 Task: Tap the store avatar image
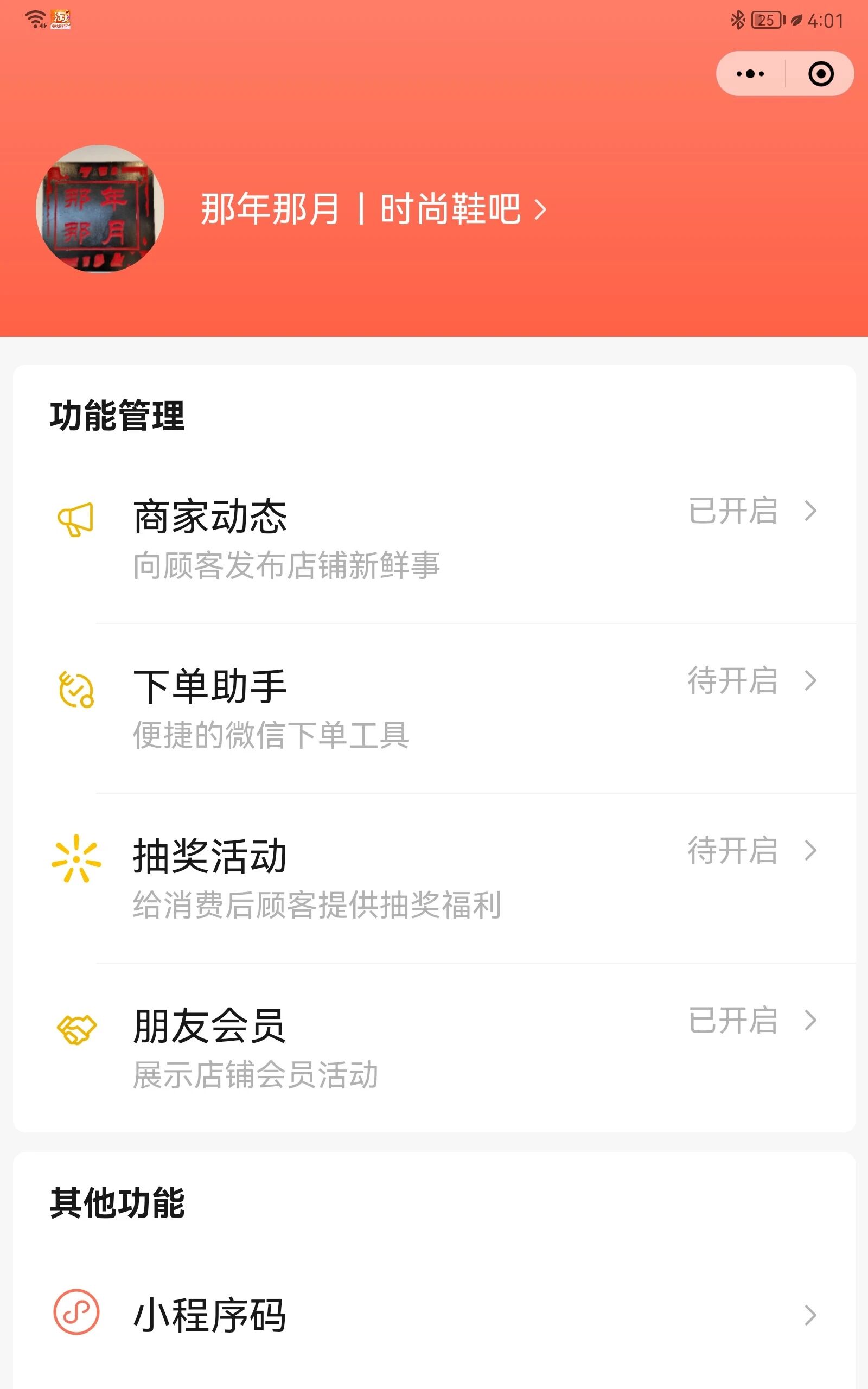pos(100,209)
